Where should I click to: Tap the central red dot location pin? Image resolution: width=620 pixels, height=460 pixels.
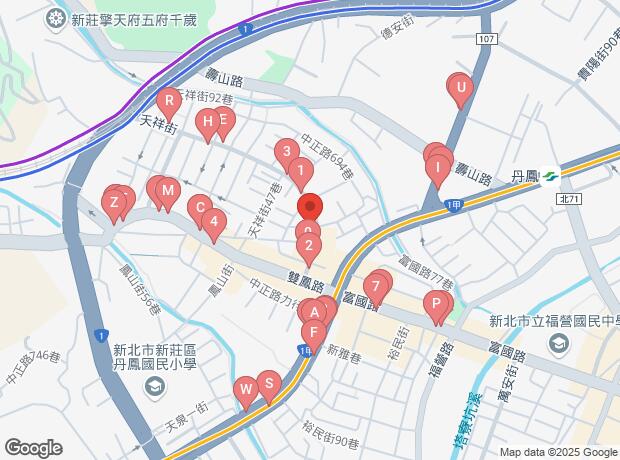click(x=310, y=208)
